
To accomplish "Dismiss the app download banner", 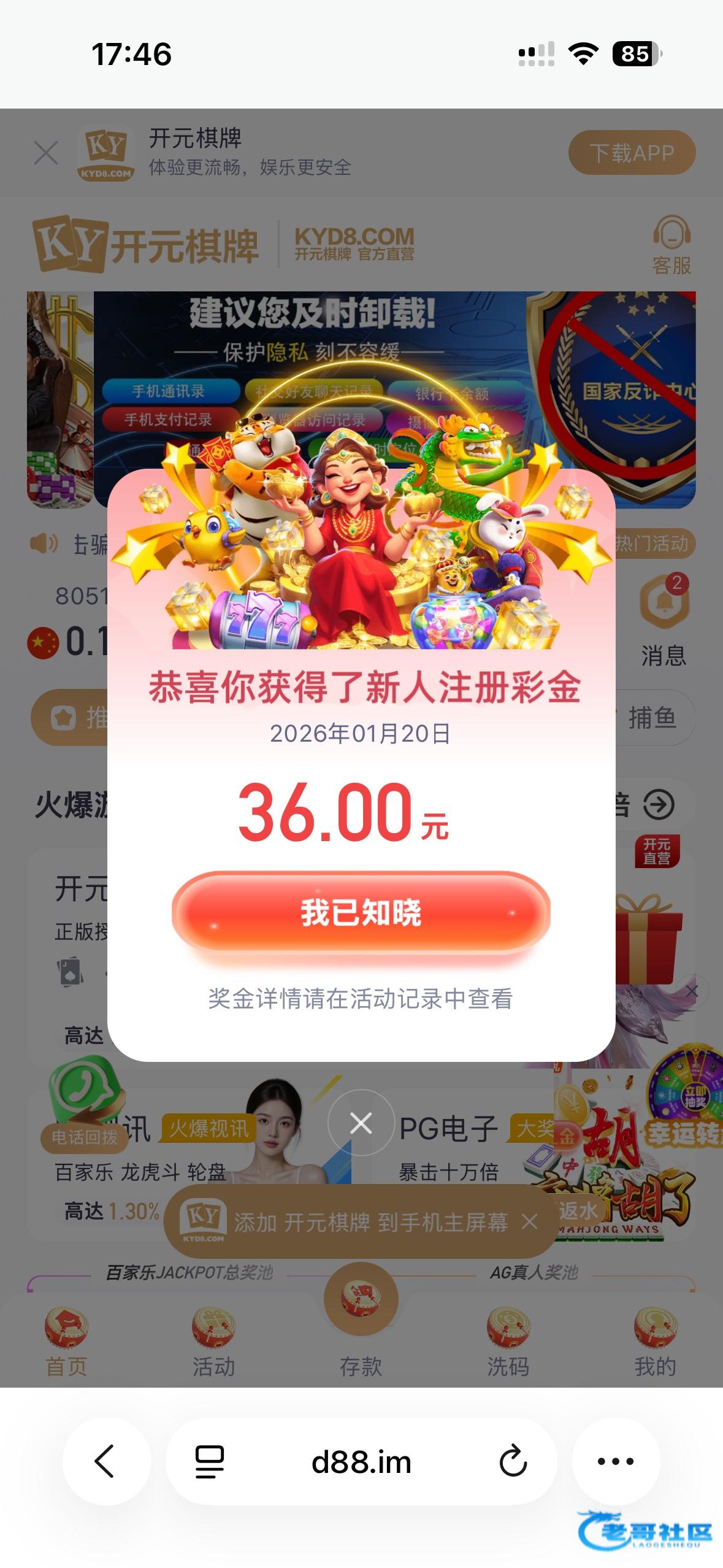I will pyautogui.click(x=46, y=153).
